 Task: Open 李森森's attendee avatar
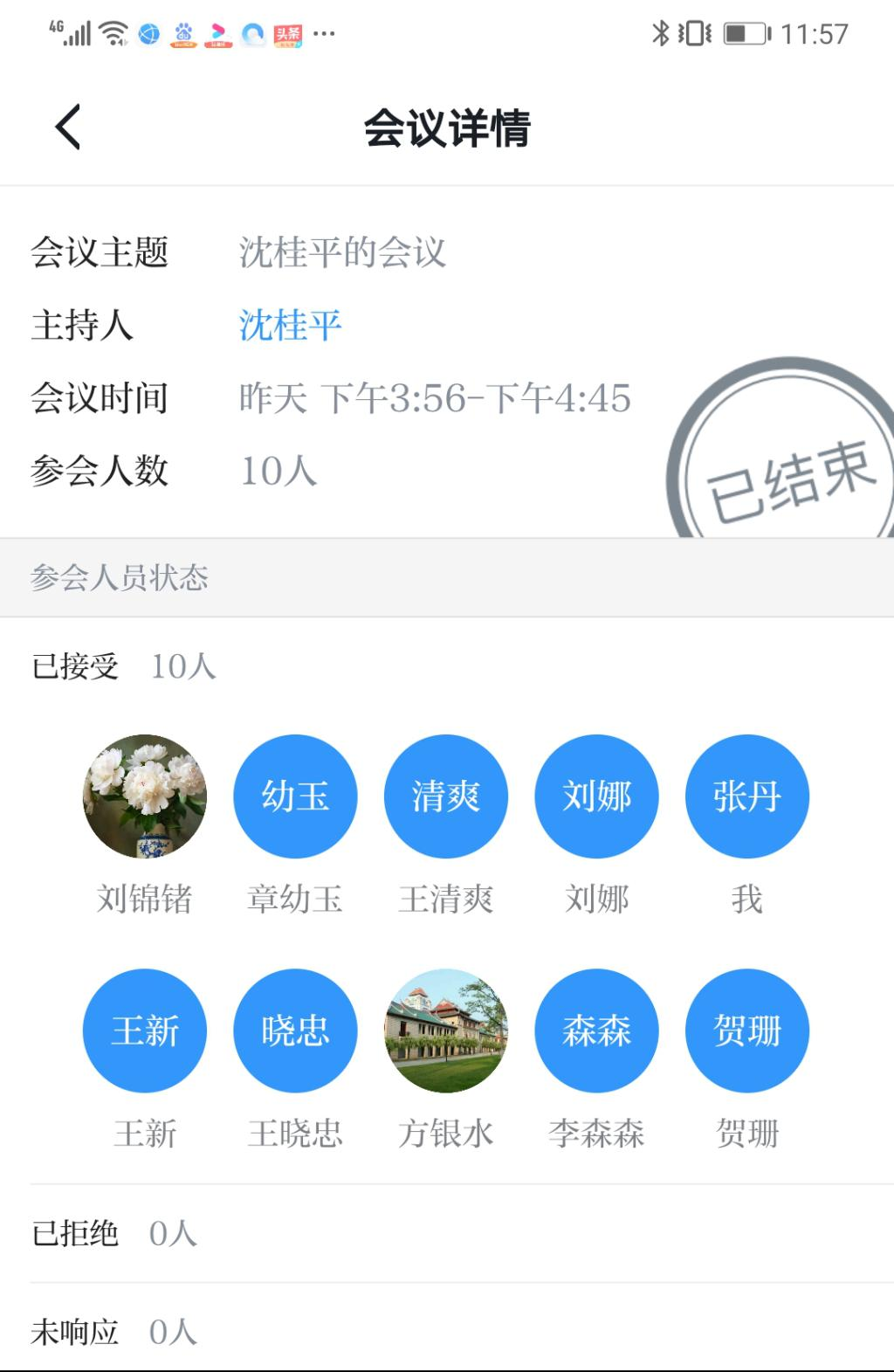pyautogui.click(x=597, y=1031)
